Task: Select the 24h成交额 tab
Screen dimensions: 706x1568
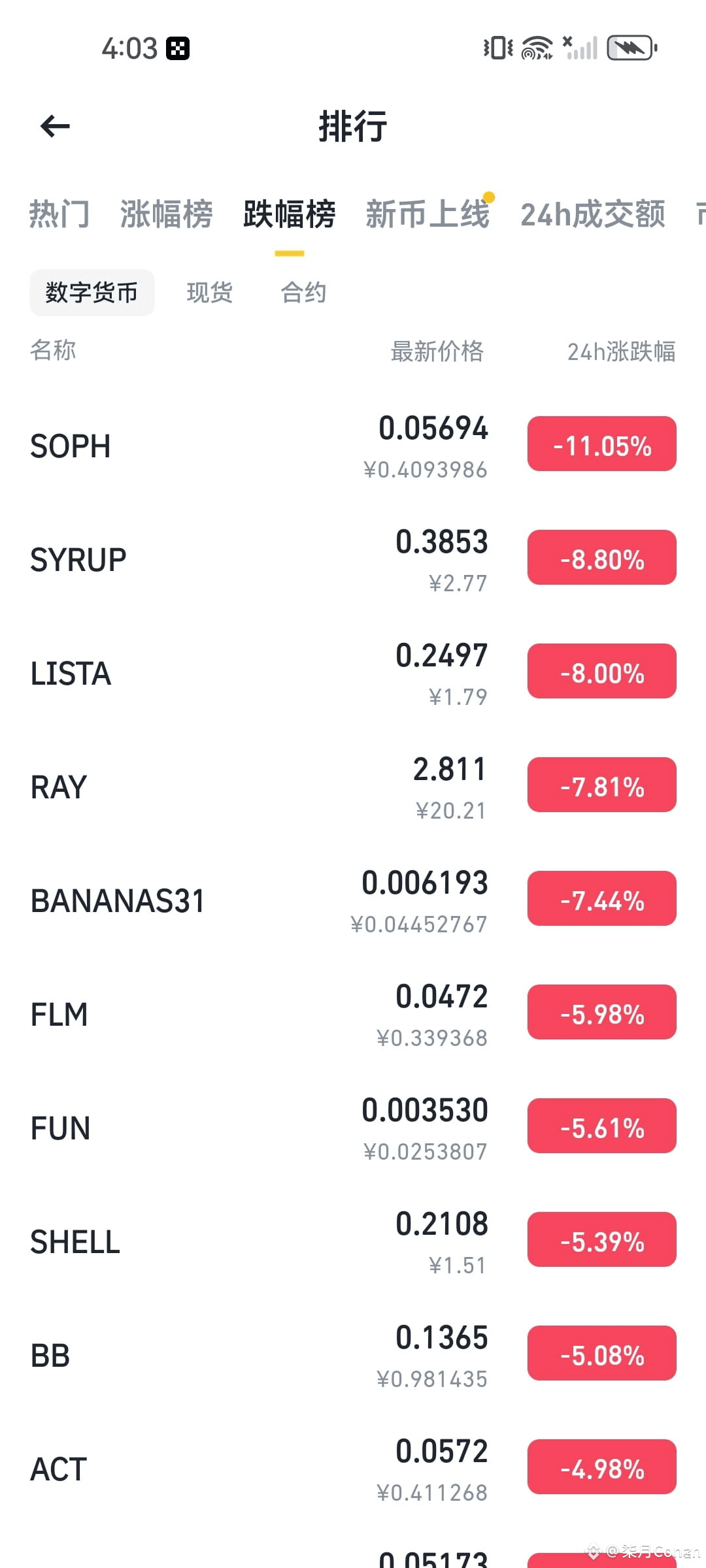Action: (x=593, y=214)
